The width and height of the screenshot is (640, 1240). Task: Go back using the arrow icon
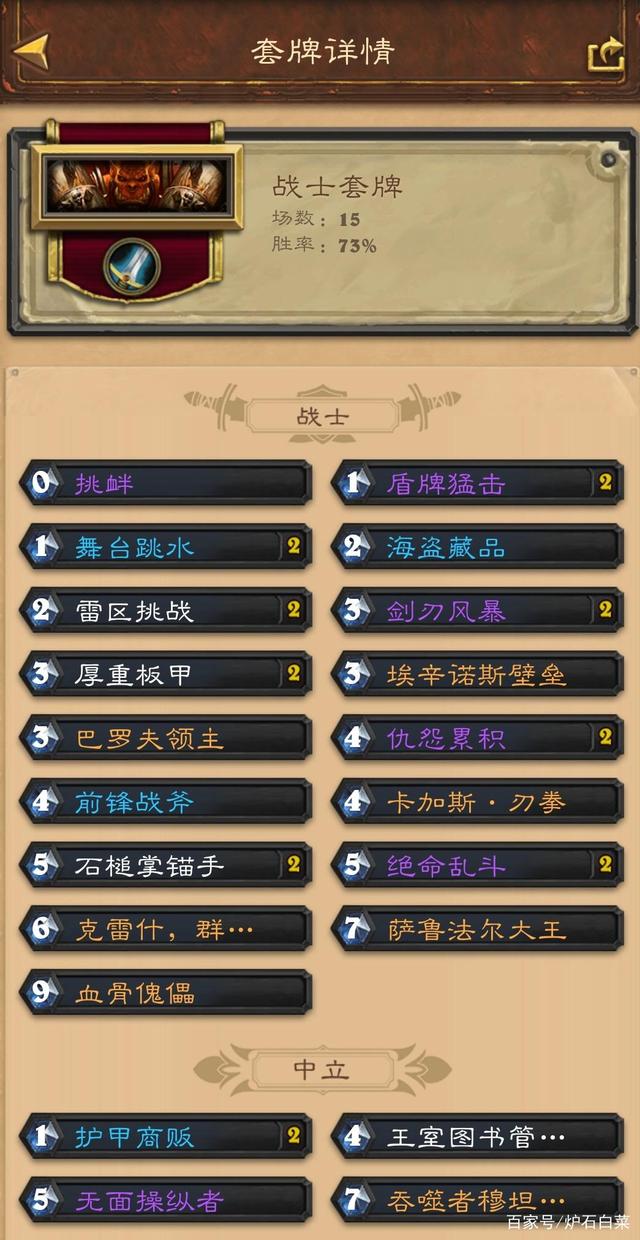[34, 50]
